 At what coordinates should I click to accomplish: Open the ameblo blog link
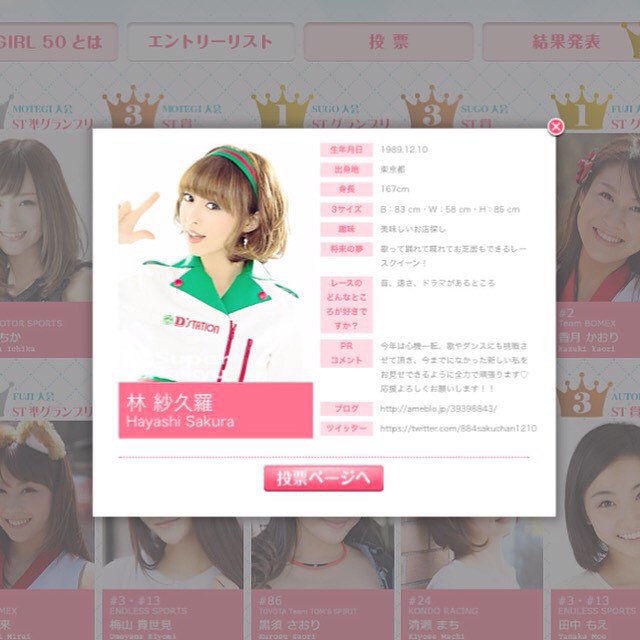point(438,409)
